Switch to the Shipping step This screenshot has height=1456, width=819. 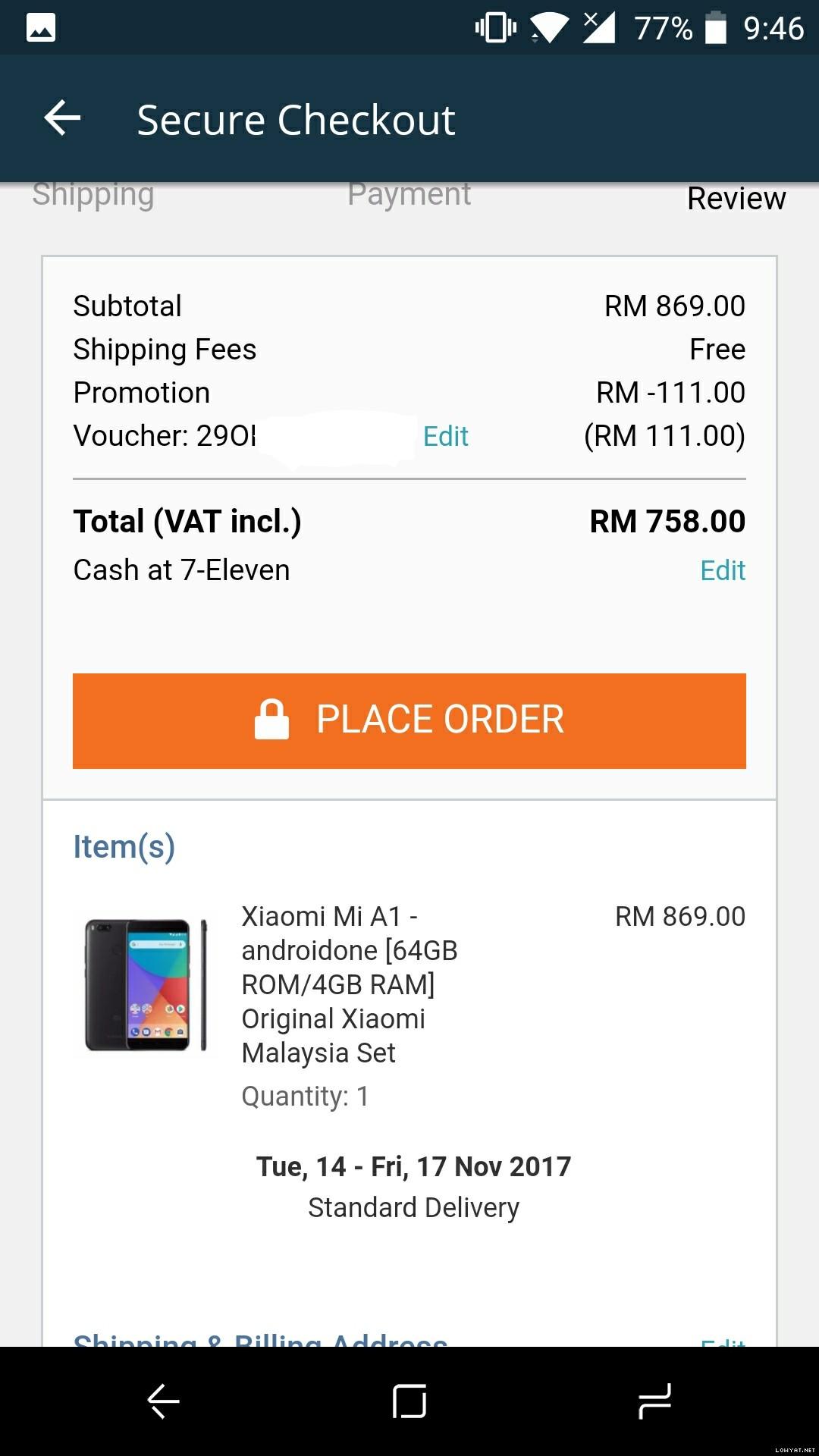pos(93,195)
